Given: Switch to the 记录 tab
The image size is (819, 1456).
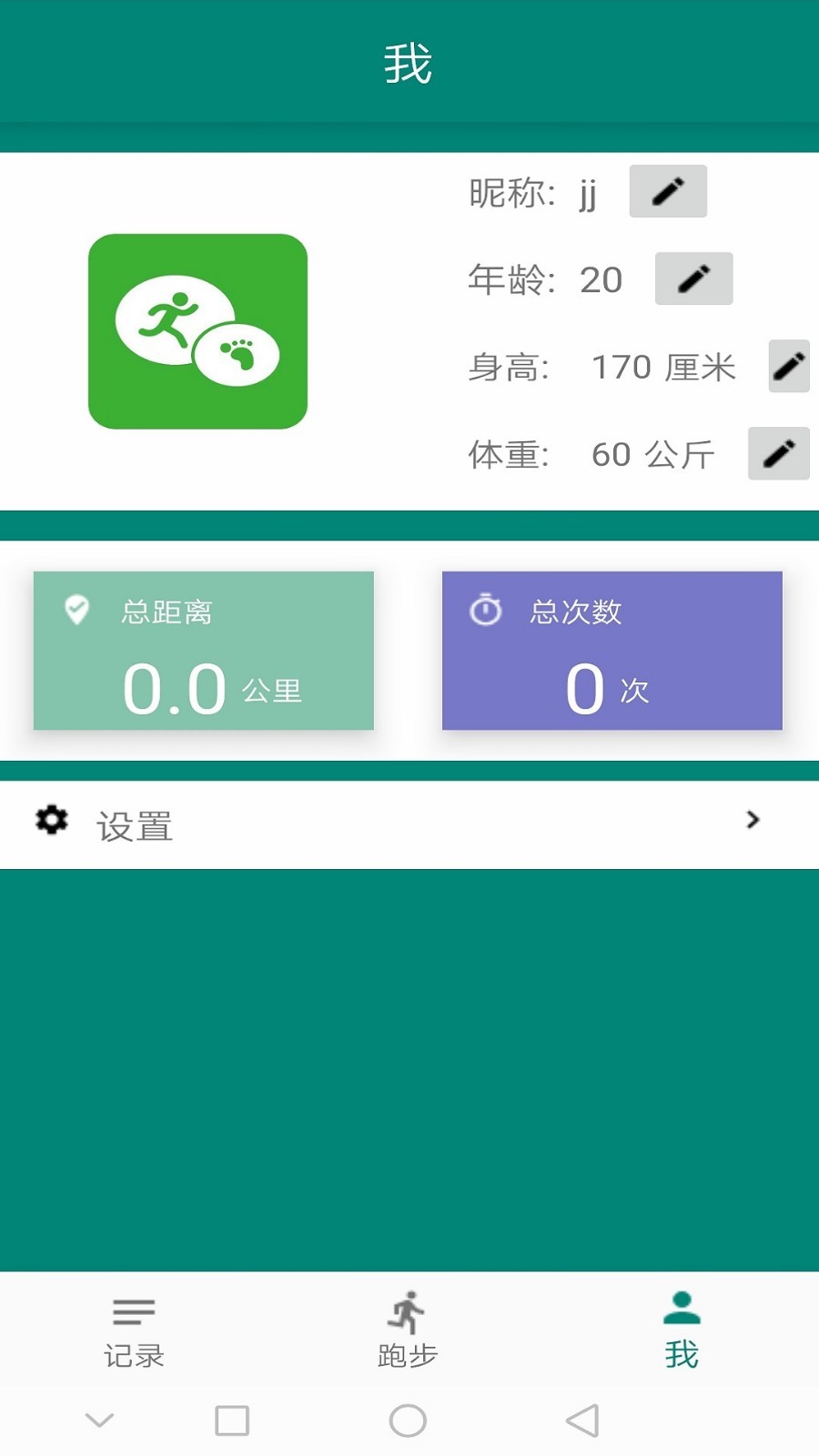Looking at the screenshot, I should point(134,1330).
